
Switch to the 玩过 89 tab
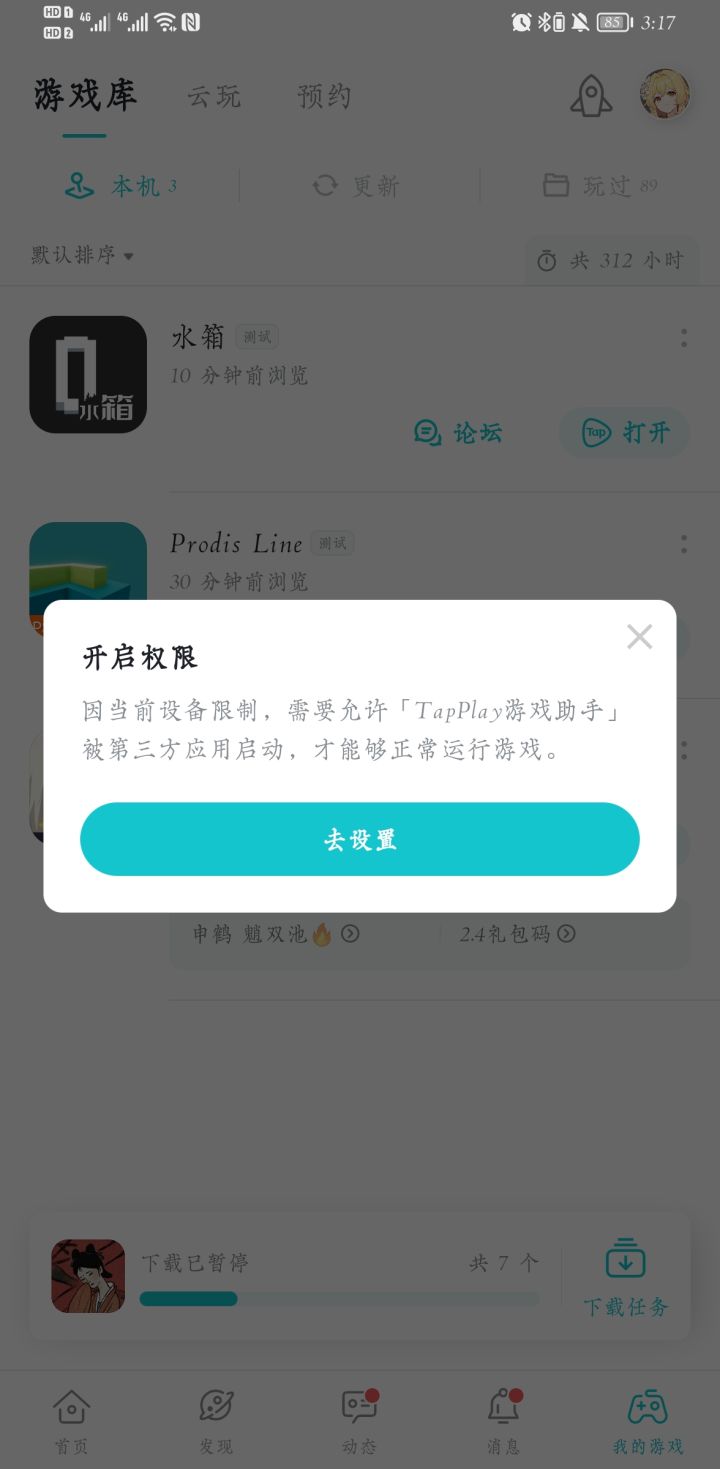coord(601,185)
